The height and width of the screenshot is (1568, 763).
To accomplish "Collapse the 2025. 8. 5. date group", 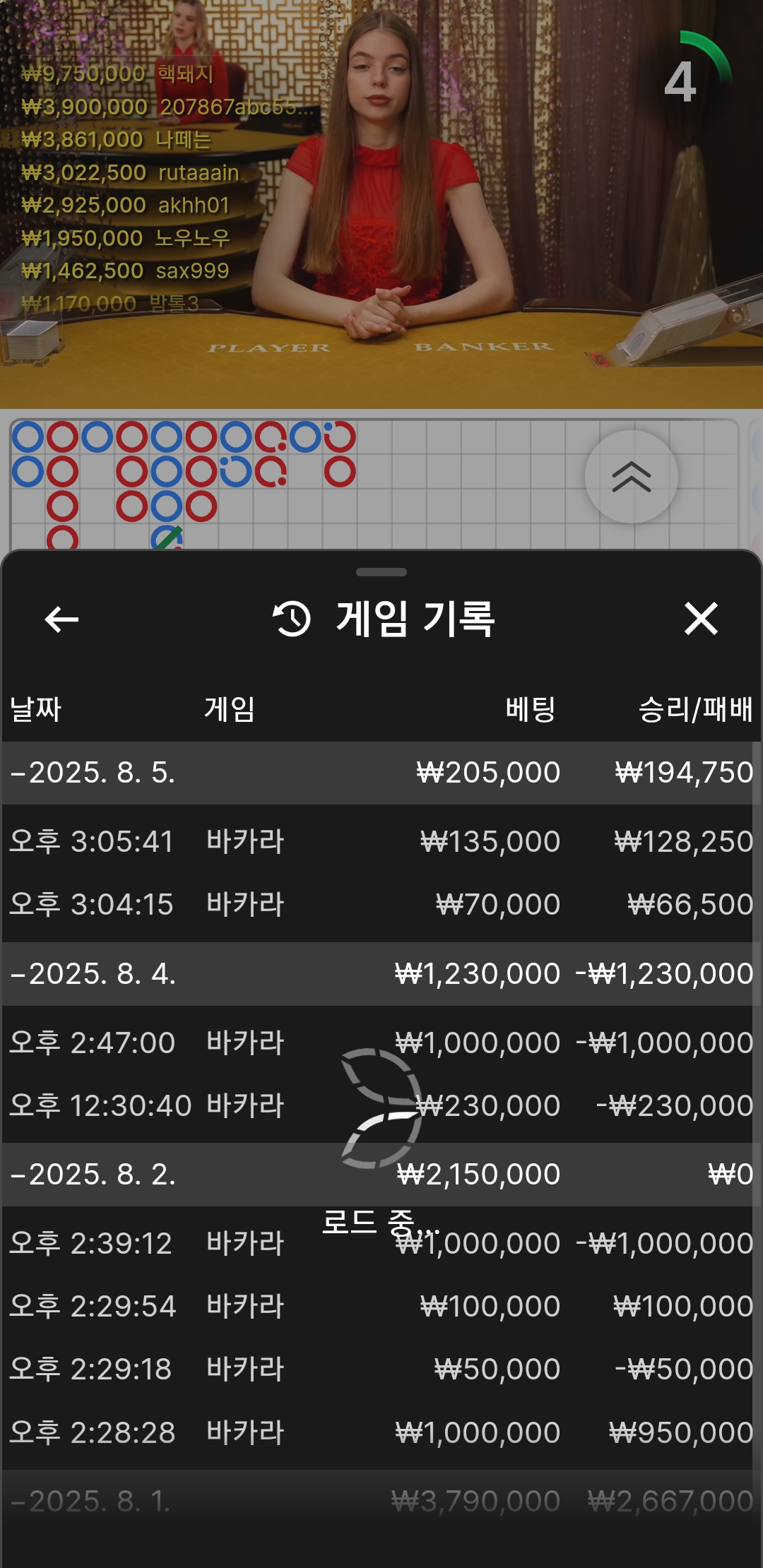I will pos(381,773).
